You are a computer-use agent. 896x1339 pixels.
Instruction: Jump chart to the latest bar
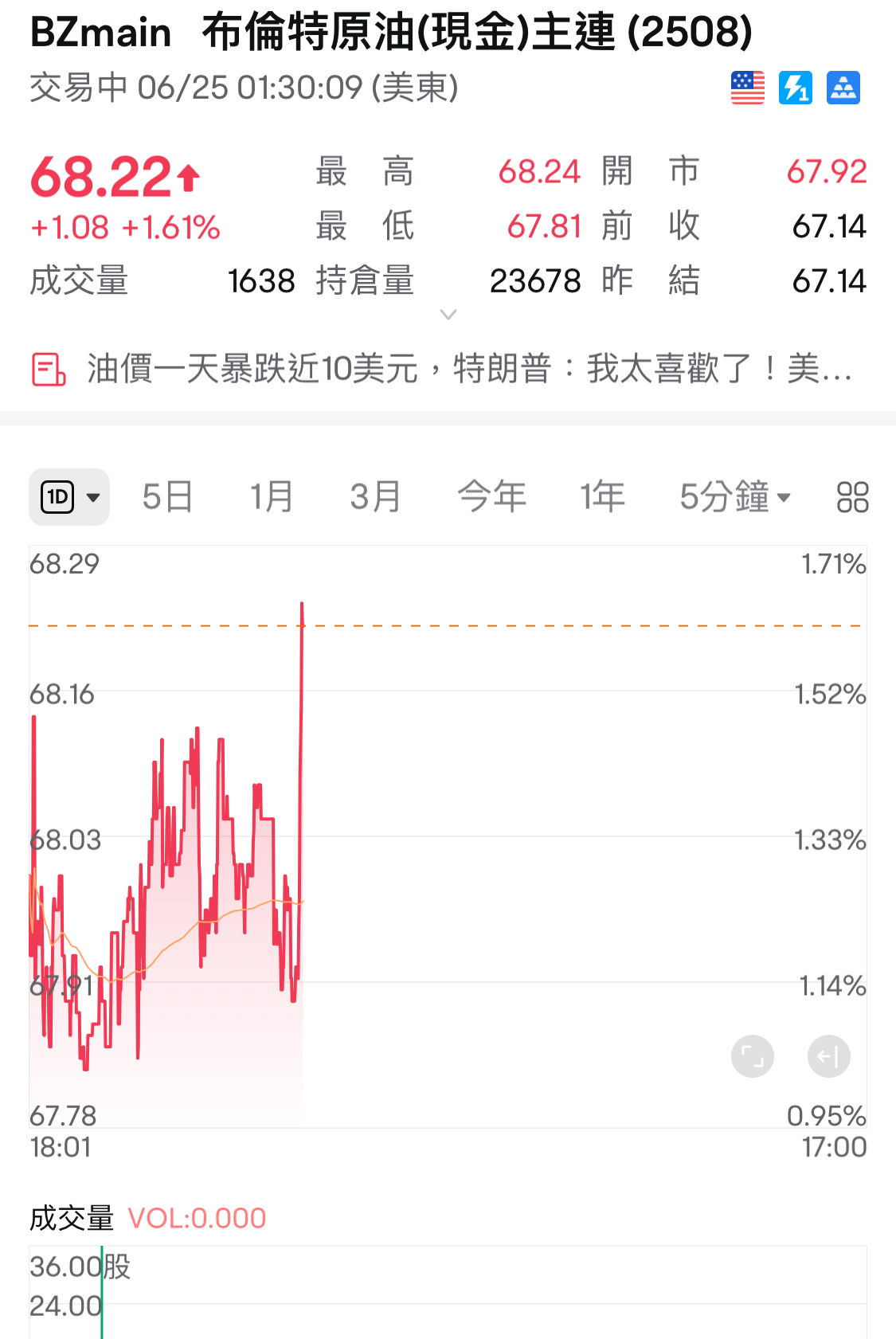click(x=828, y=1057)
